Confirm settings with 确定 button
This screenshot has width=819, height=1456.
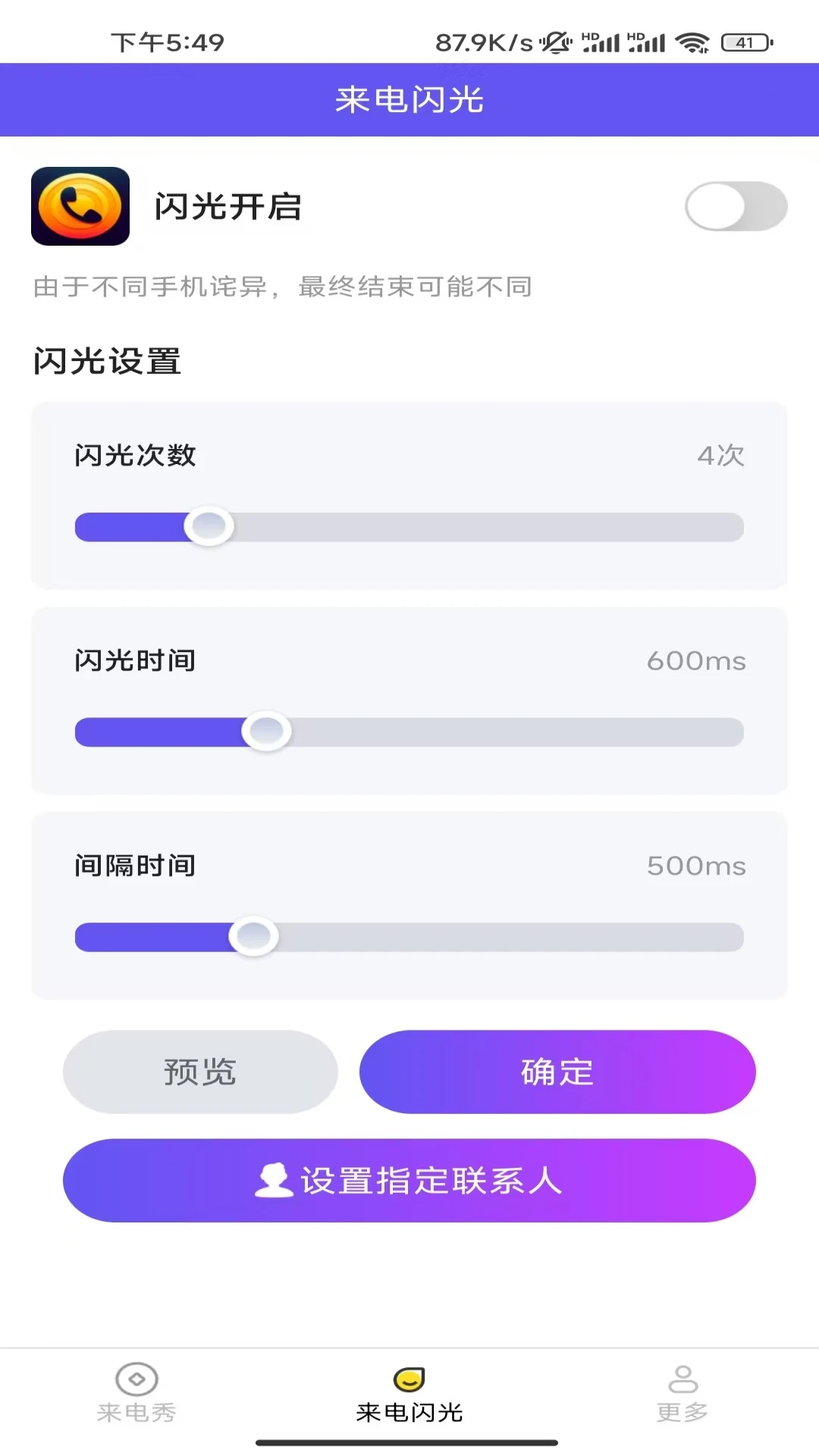559,1072
